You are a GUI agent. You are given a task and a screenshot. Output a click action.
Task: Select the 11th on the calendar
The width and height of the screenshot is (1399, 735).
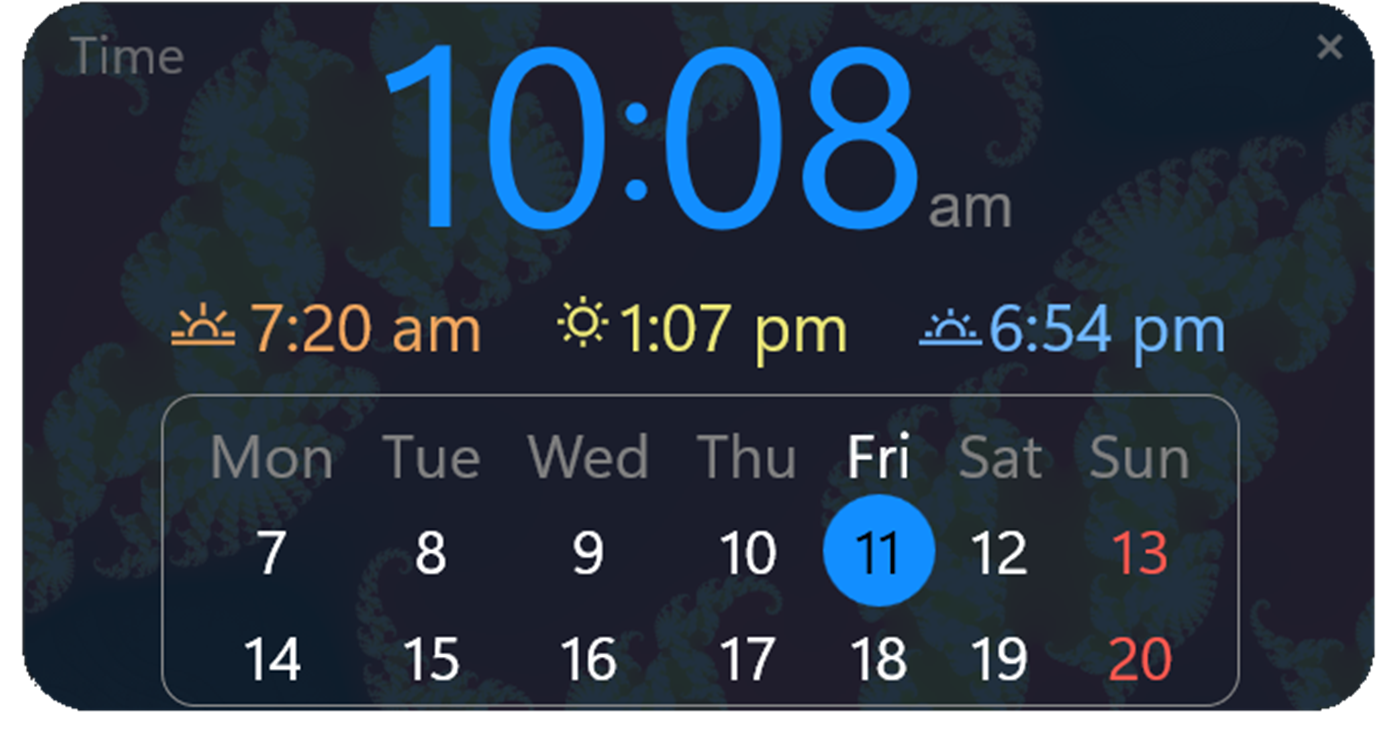[878, 551]
